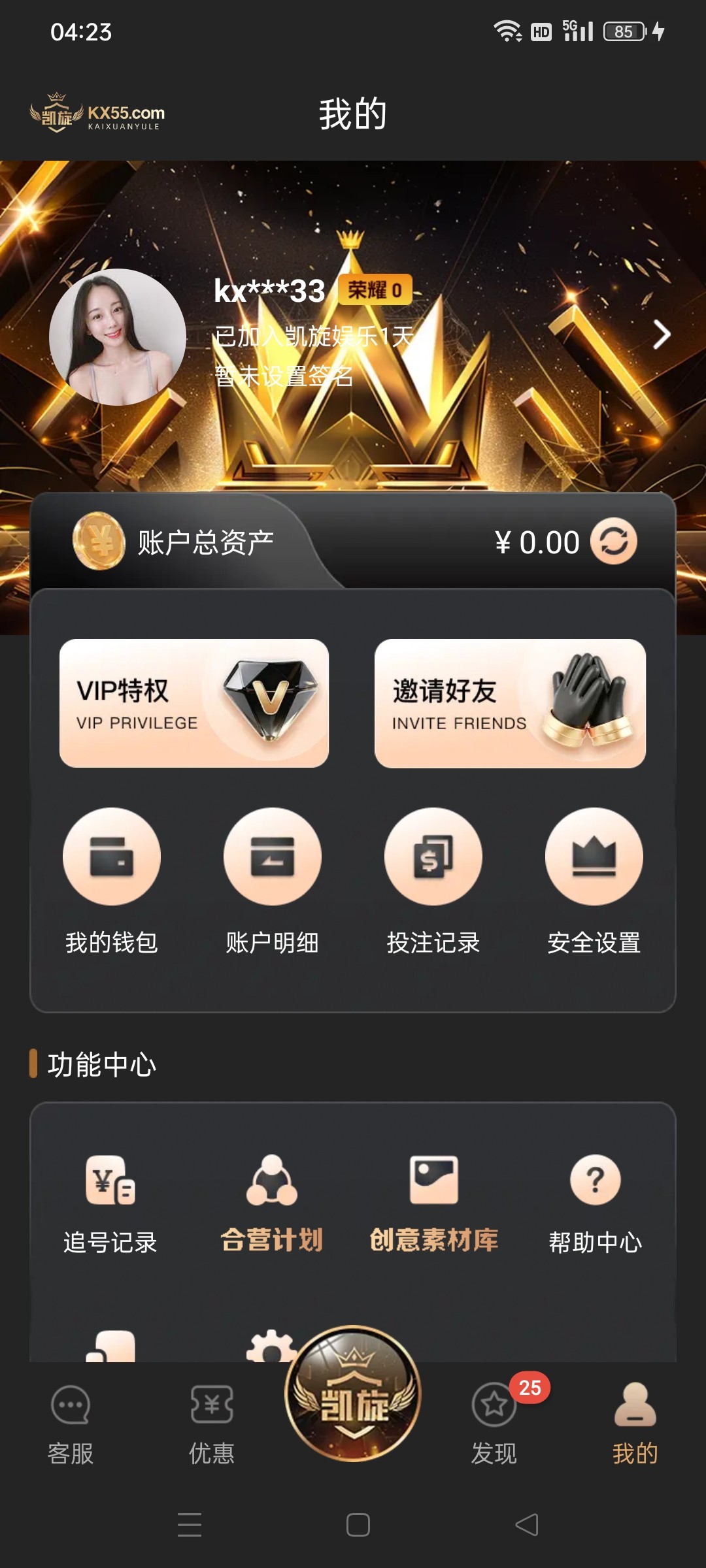The height and width of the screenshot is (1568, 706).
Task: Select the 我的 profile tab
Action: coord(635,1424)
